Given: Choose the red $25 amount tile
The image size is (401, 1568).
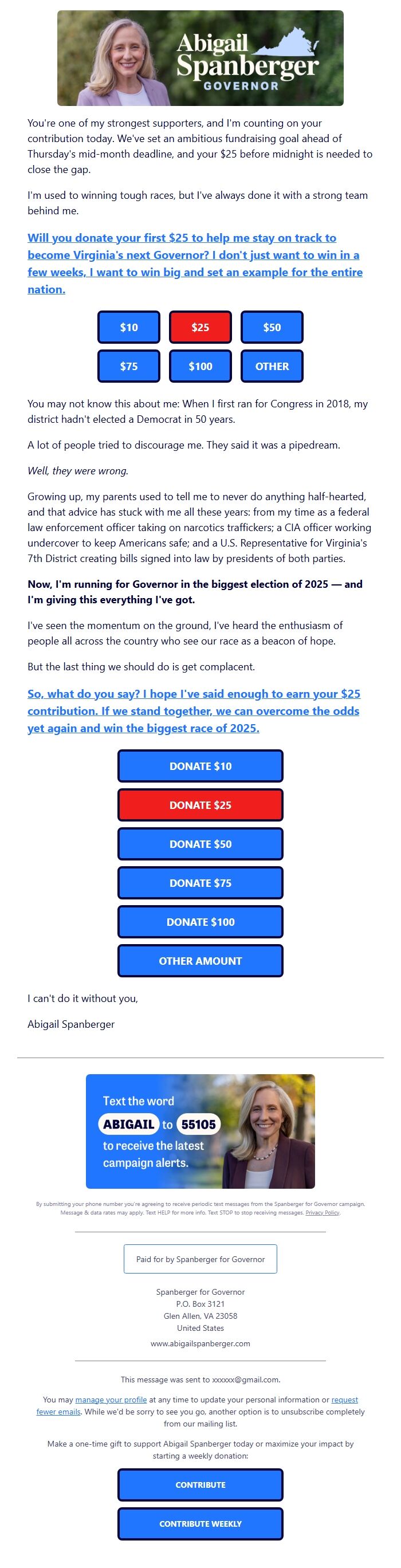Looking at the screenshot, I should (x=200, y=328).
